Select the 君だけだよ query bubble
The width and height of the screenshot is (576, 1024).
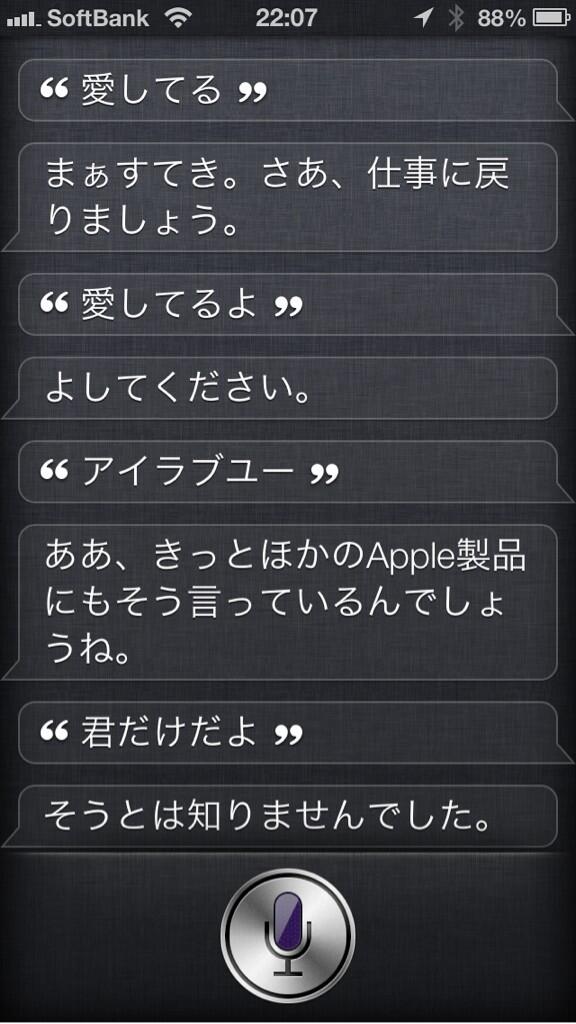pos(288,733)
